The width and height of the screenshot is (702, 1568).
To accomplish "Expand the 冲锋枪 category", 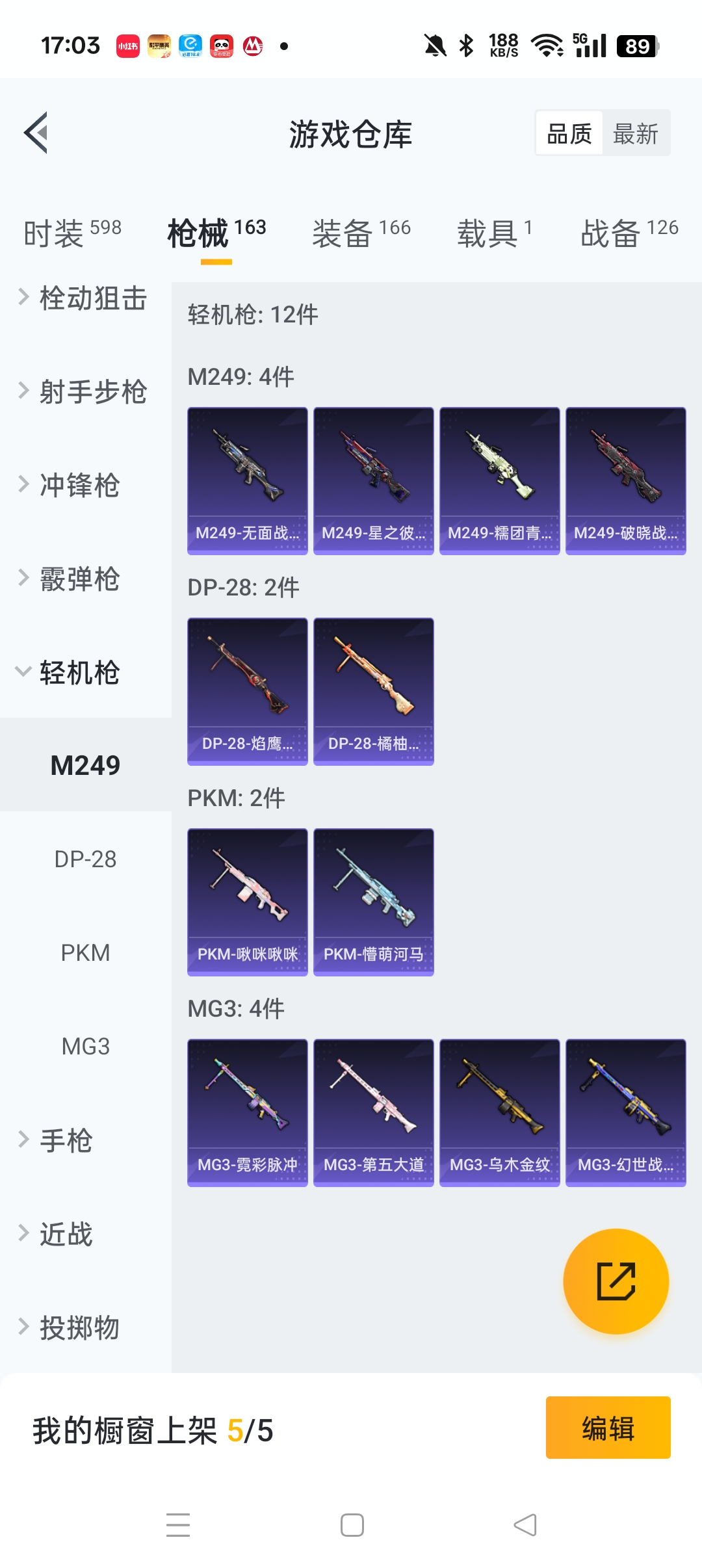I will (78, 486).
